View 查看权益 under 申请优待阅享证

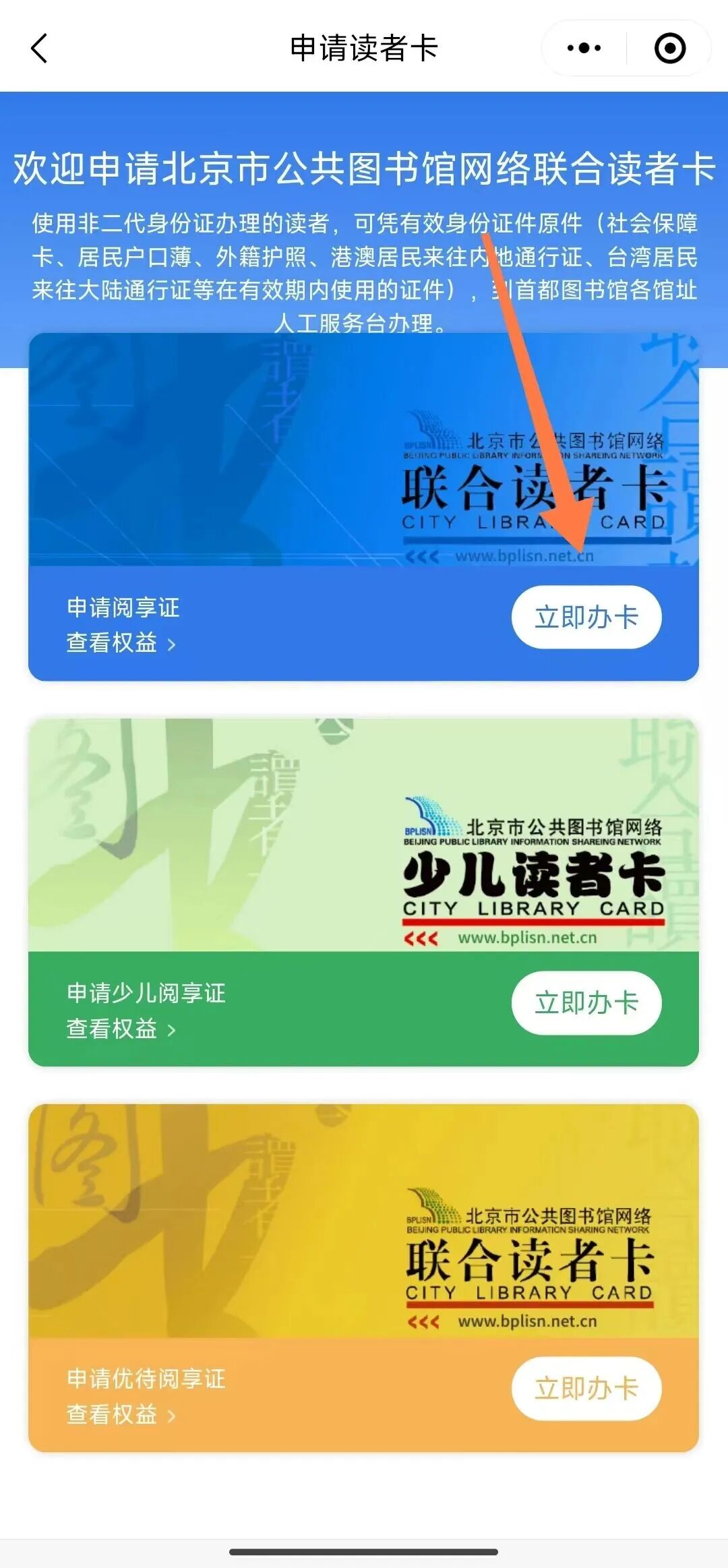click(121, 1414)
